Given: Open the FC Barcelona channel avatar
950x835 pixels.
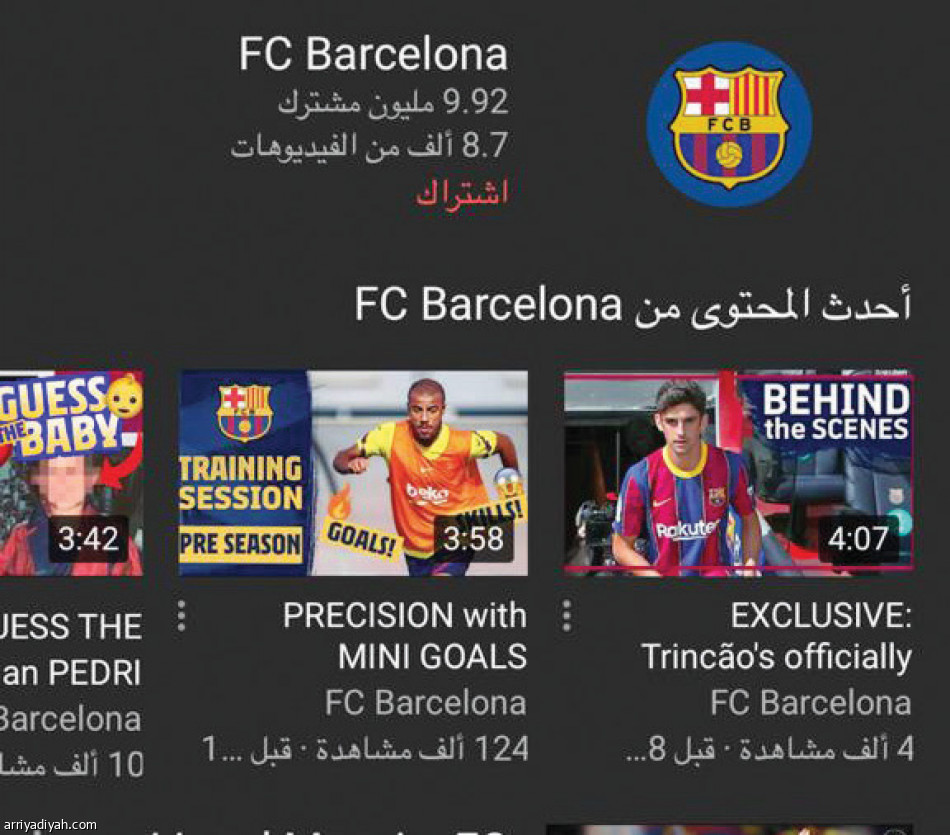Looking at the screenshot, I should pos(729,124).
